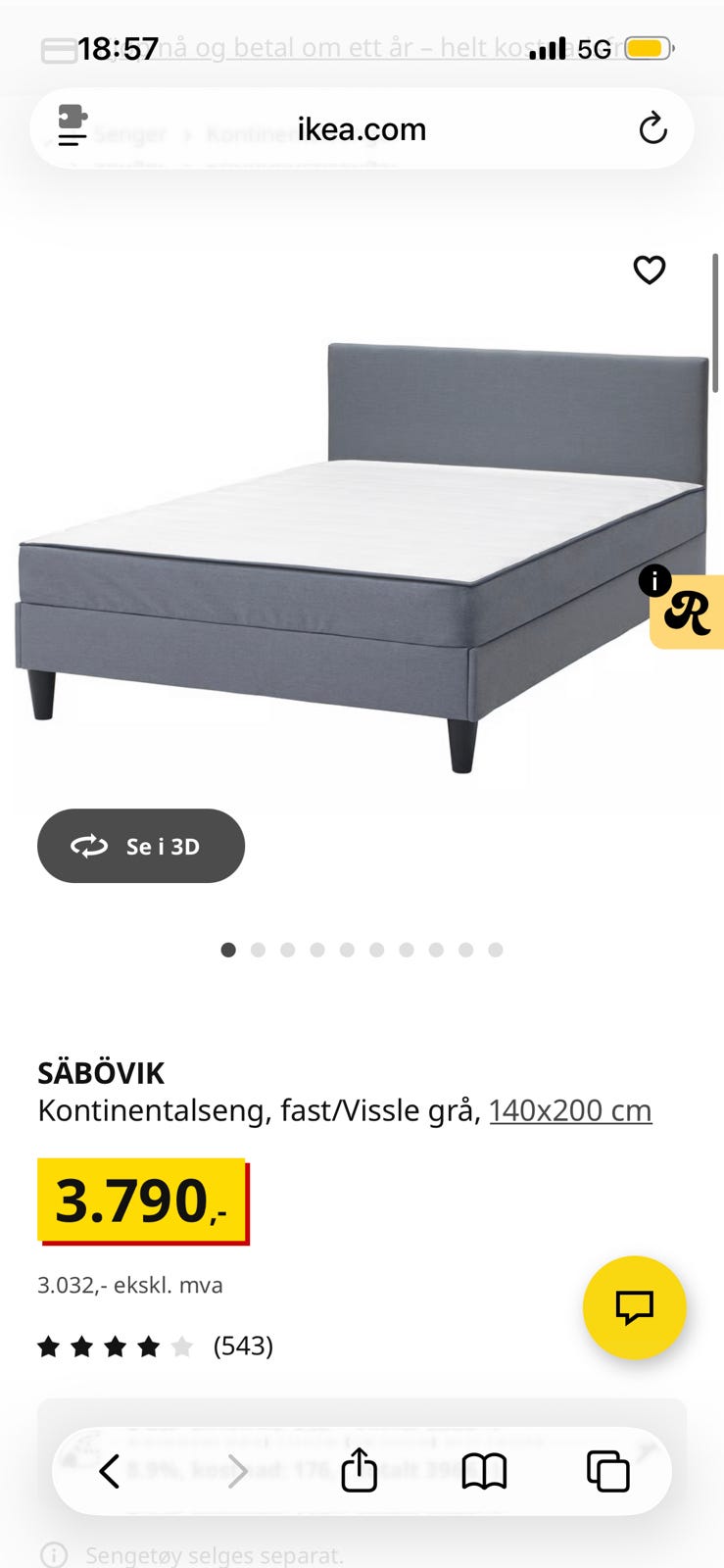This screenshot has width=724, height=1568.
Task: Show open Safari tabs overview
Action: tap(607, 1471)
